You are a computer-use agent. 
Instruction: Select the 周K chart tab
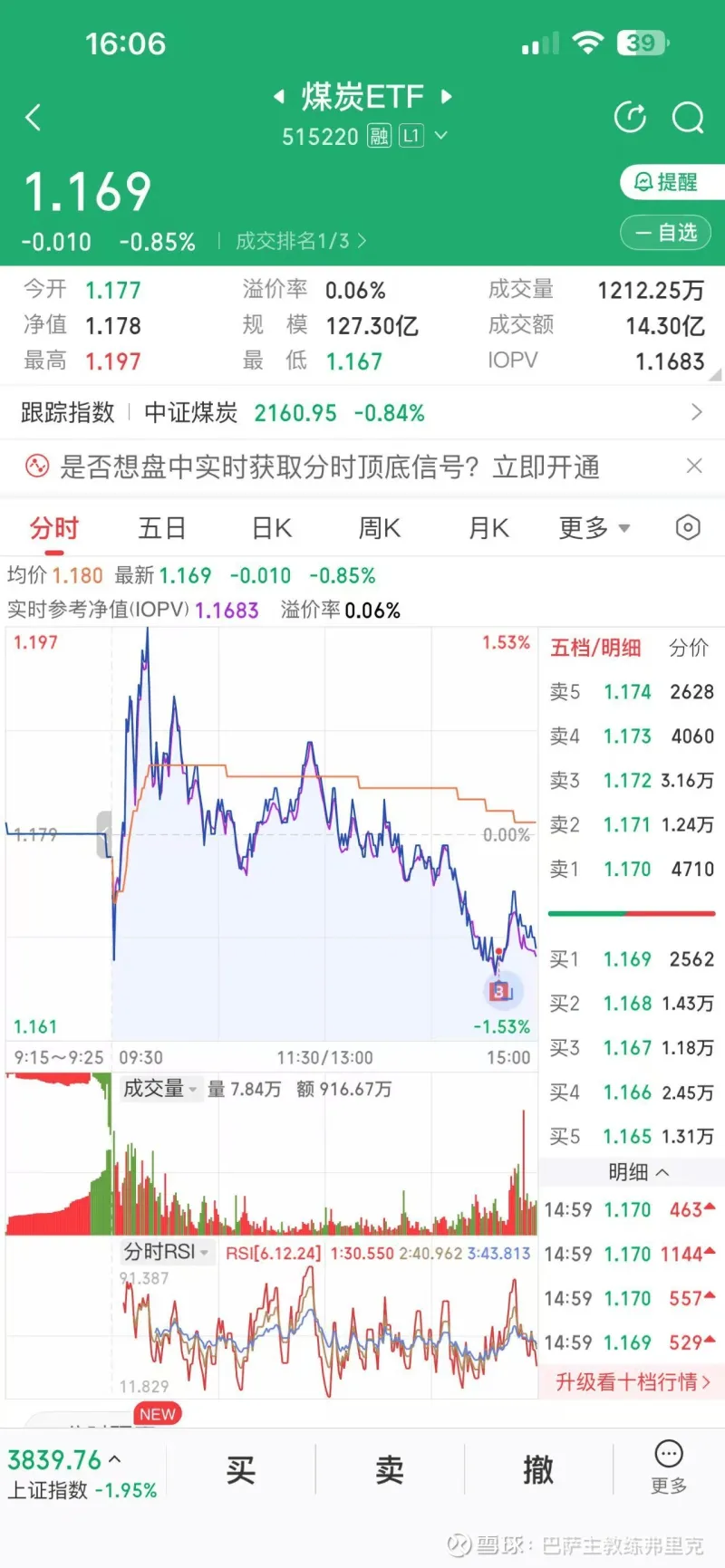[380, 527]
